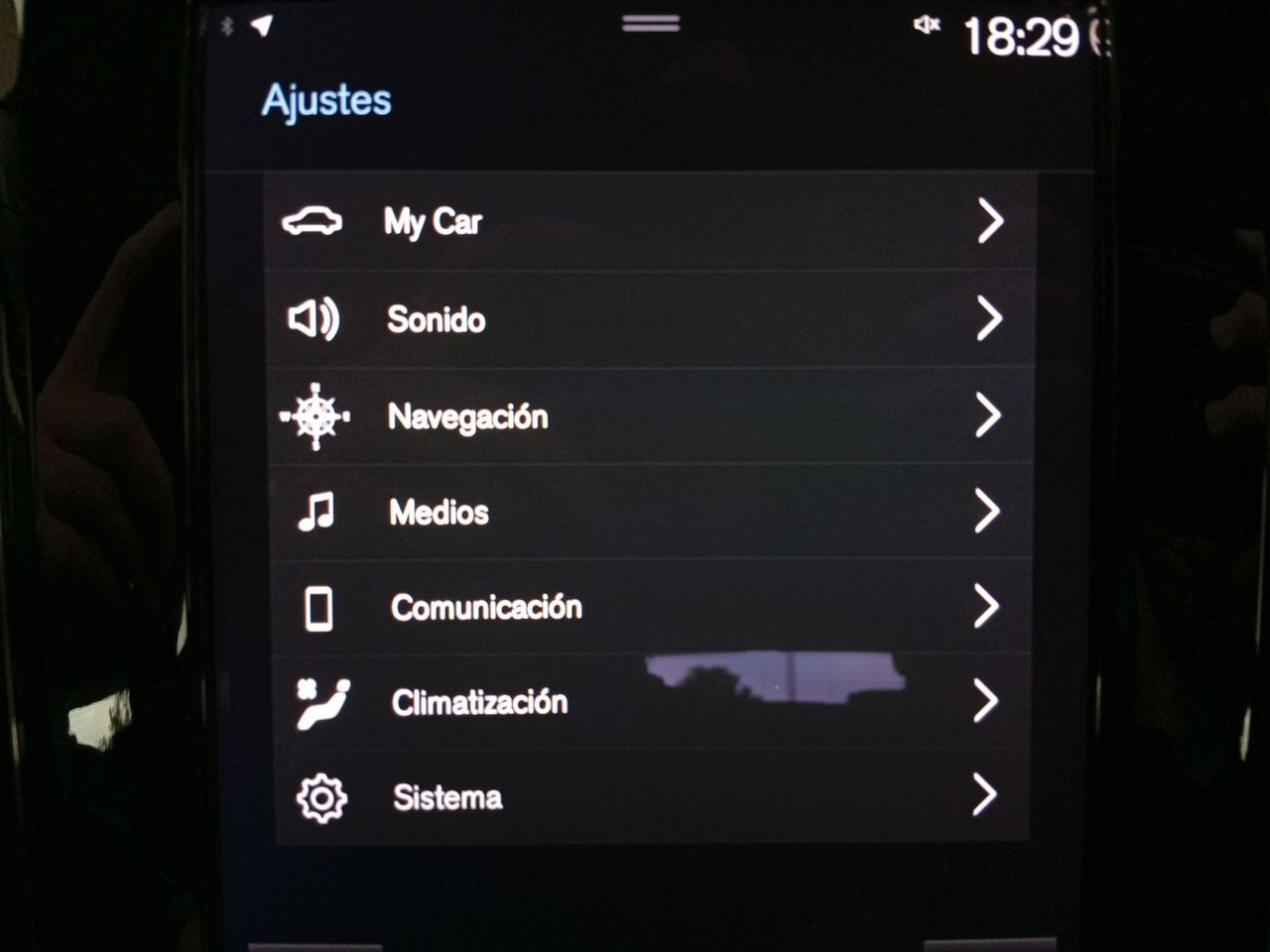Select the Comunicación row
The width and height of the screenshot is (1270, 952).
[x=650, y=607]
